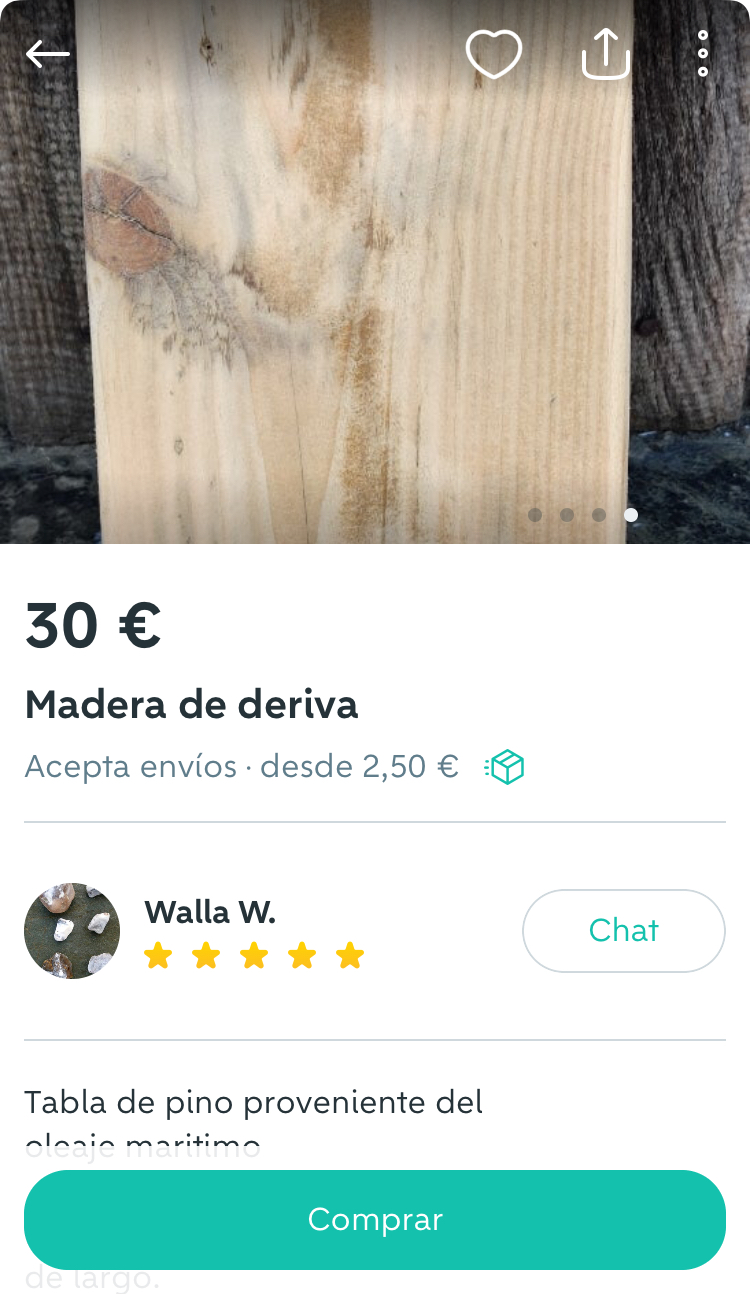Go back using the arrow icon
Screen dimensions: 750x1294
pyautogui.click(x=47, y=54)
